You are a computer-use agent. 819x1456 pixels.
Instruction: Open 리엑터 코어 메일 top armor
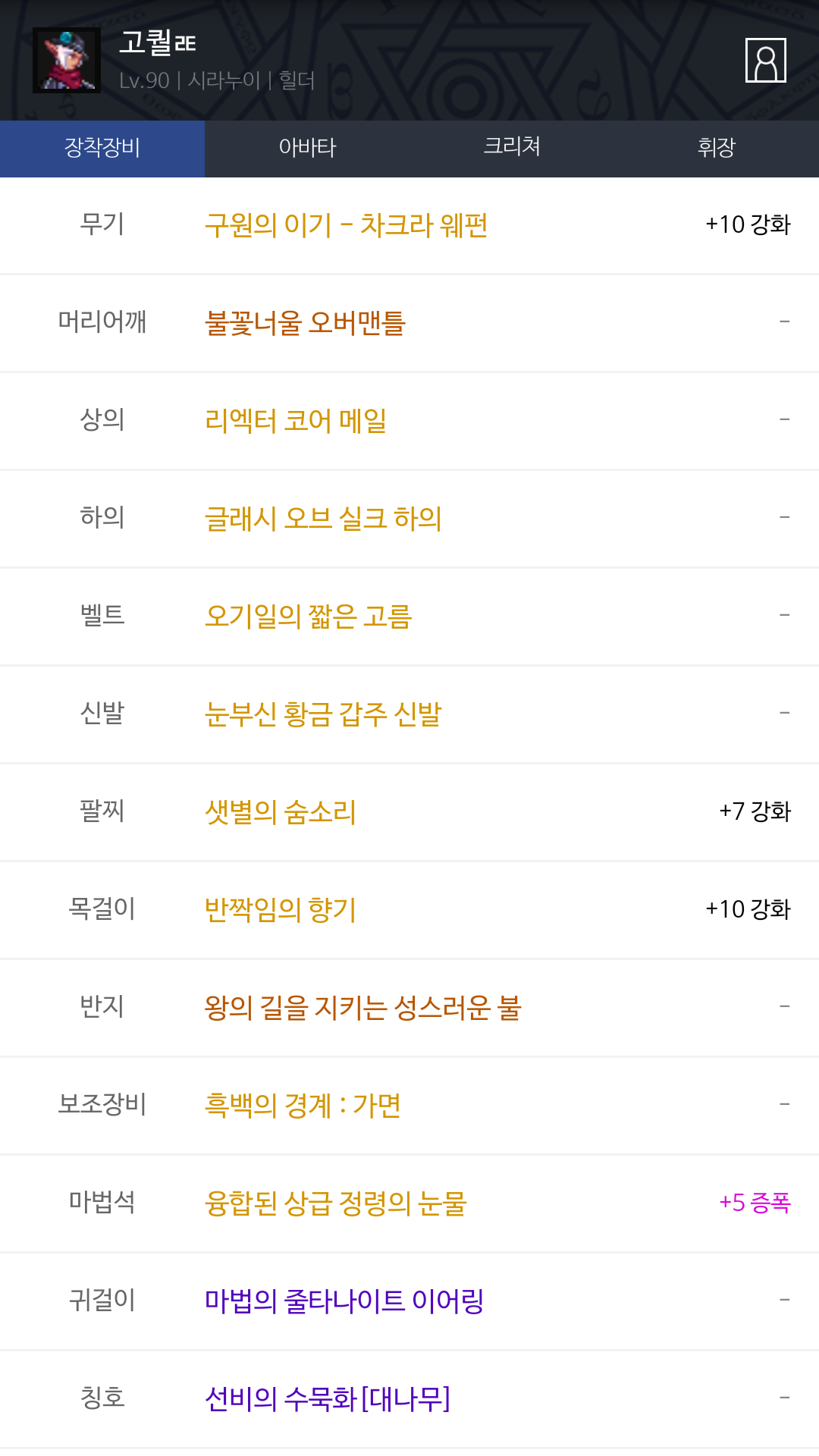click(296, 421)
